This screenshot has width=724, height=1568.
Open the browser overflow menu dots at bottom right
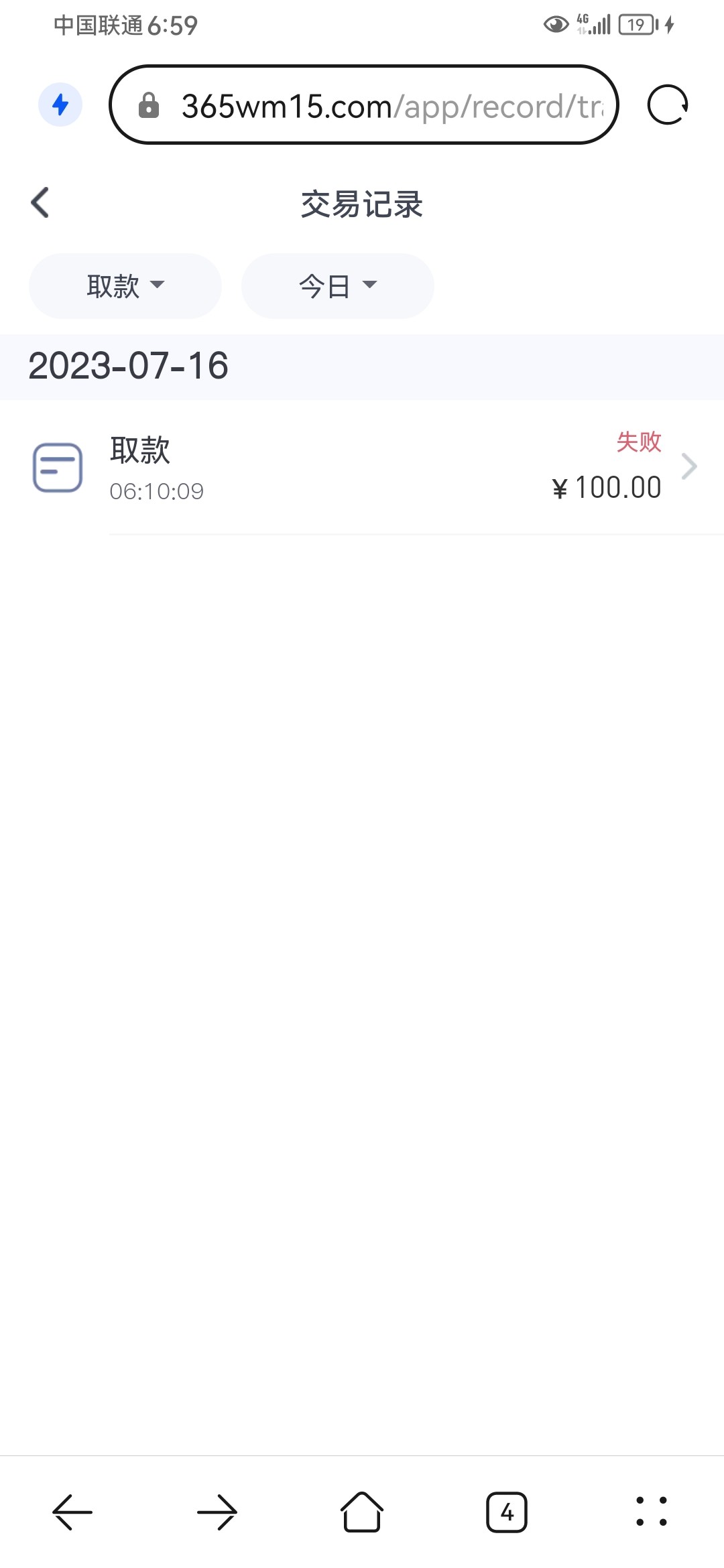[x=651, y=1511]
